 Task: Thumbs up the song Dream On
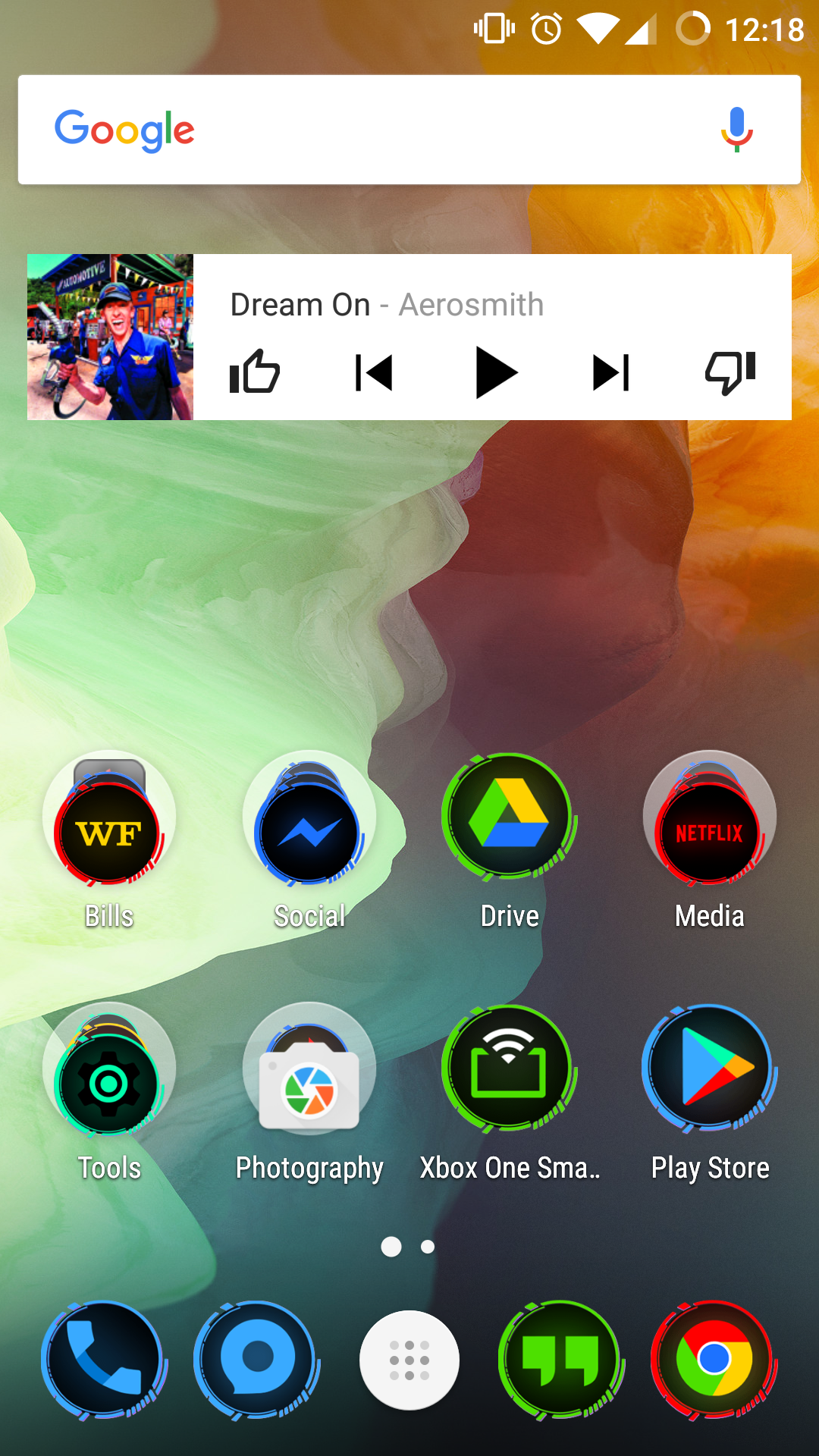254,372
